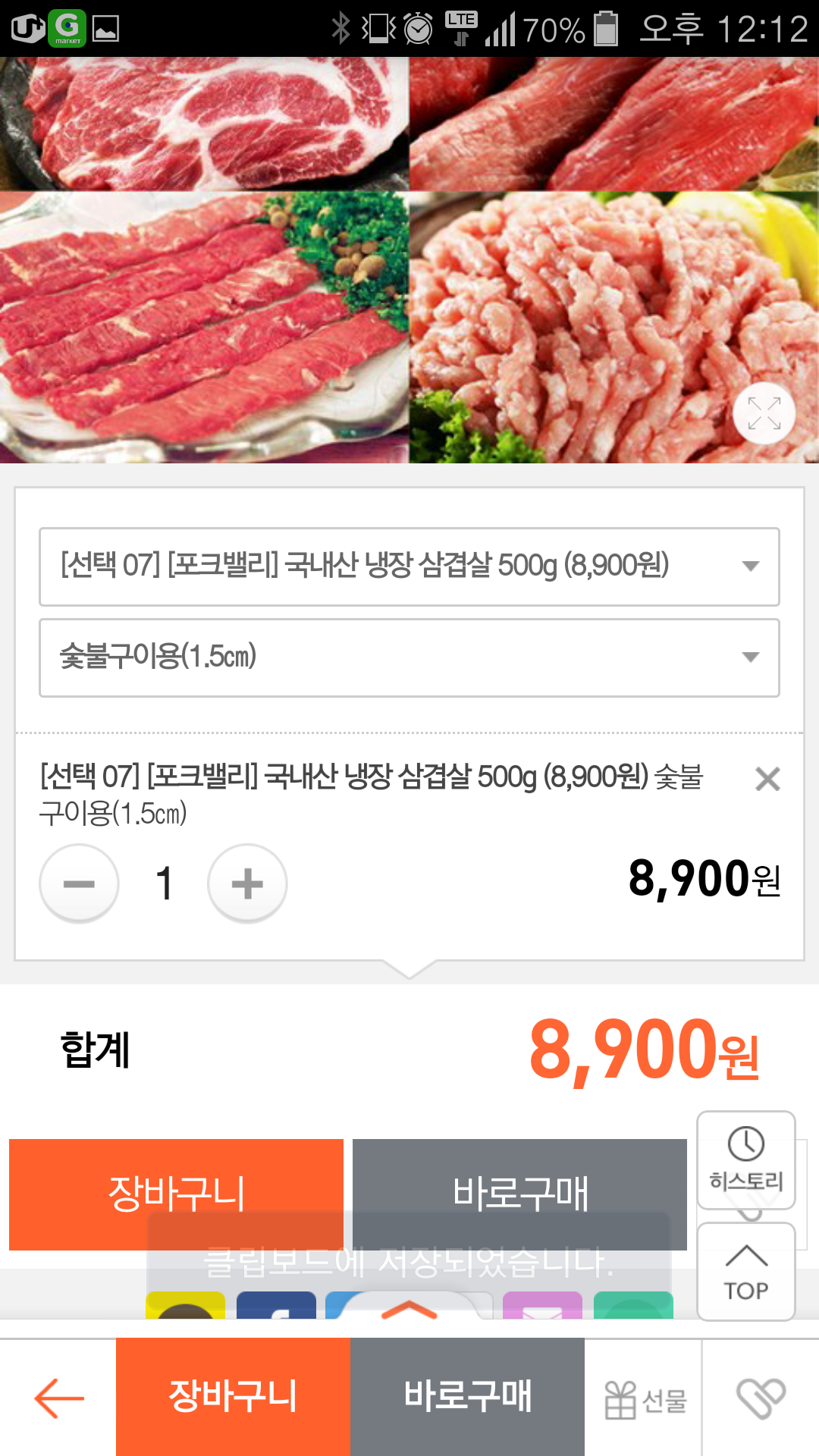Jump to page top with TOP button
This screenshot has height=1456, width=819.
coord(746,1272)
